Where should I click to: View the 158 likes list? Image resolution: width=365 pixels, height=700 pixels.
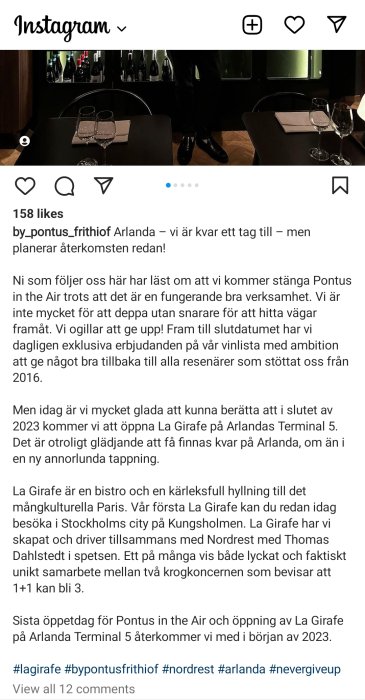[x=38, y=213]
